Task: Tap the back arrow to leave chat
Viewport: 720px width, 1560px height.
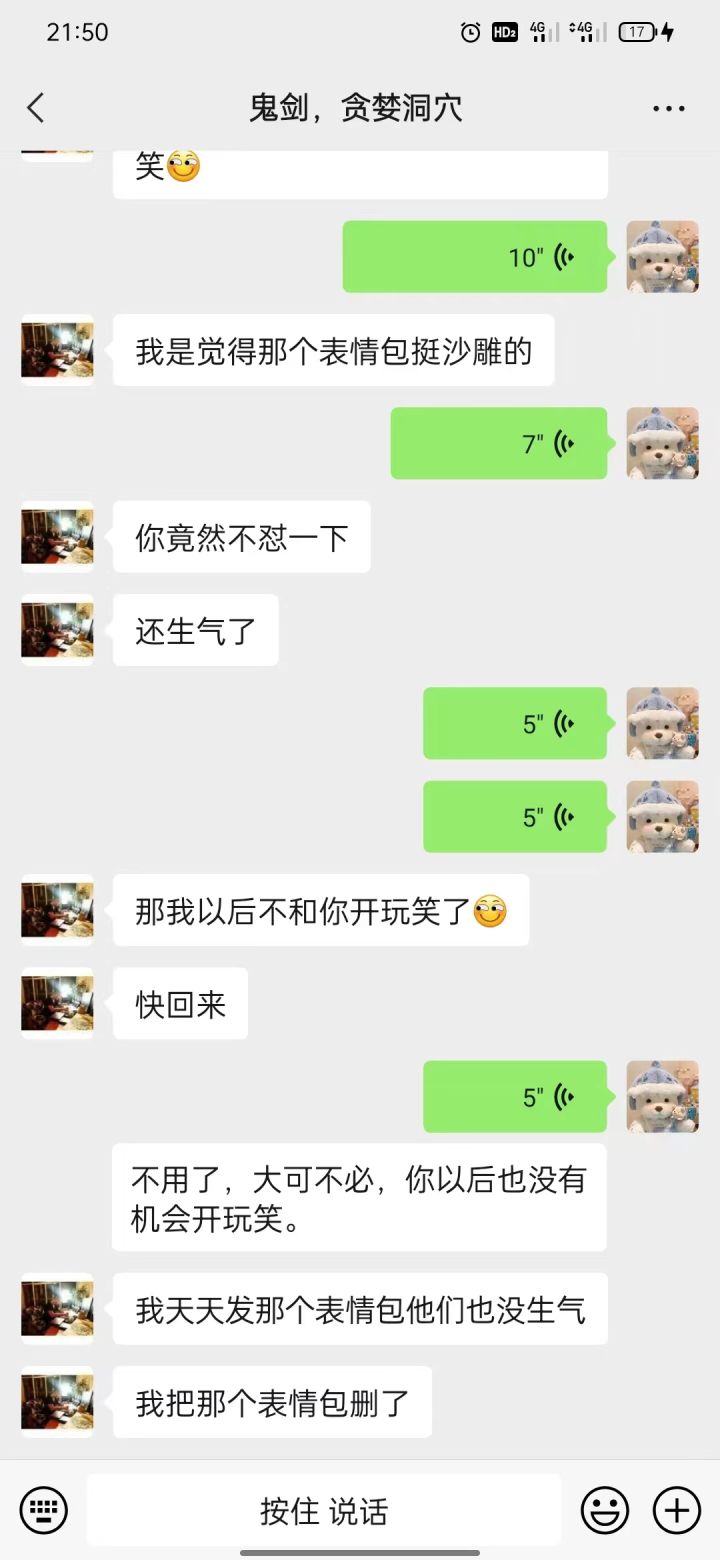Action: (x=35, y=107)
